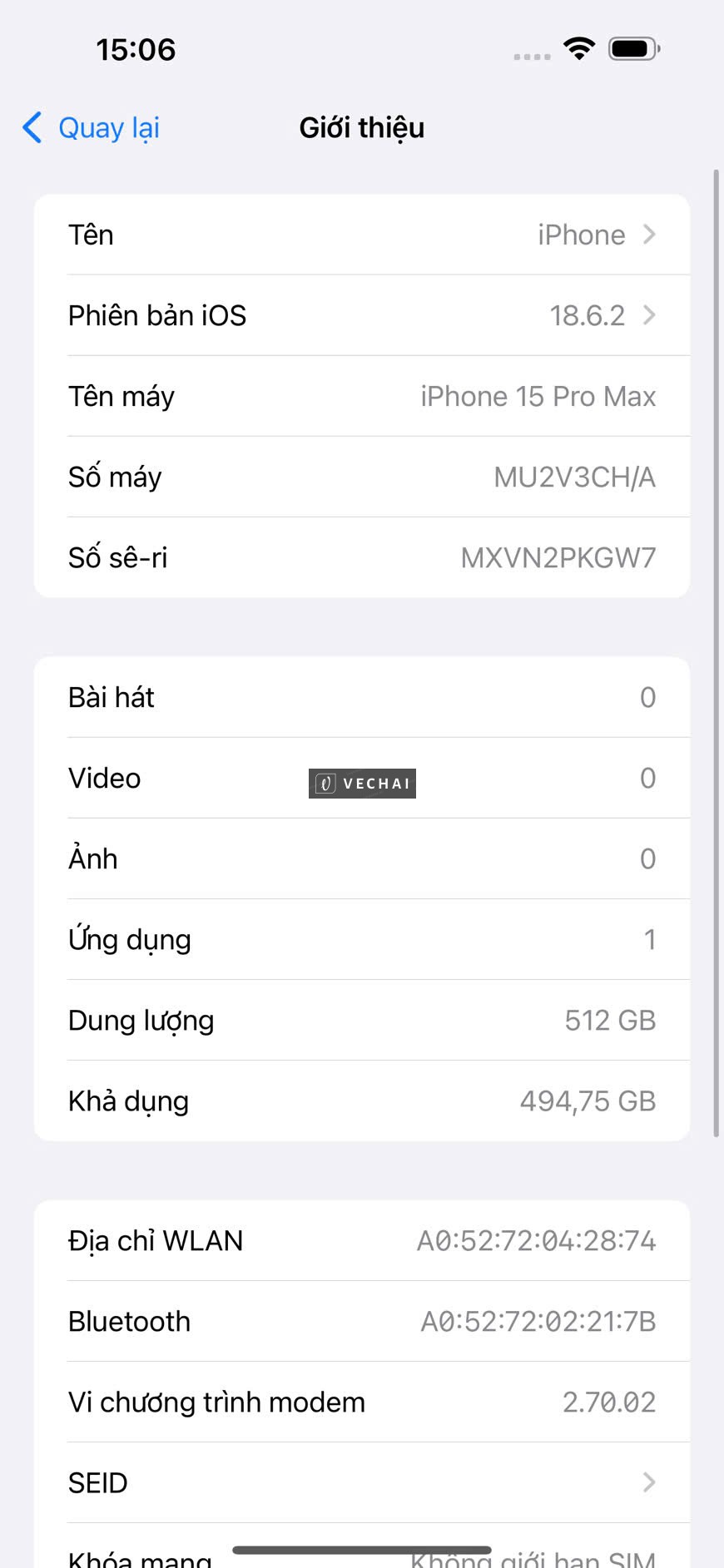Select the Giới thiệu title
The height and width of the screenshot is (1568, 724).
(362, 127)
